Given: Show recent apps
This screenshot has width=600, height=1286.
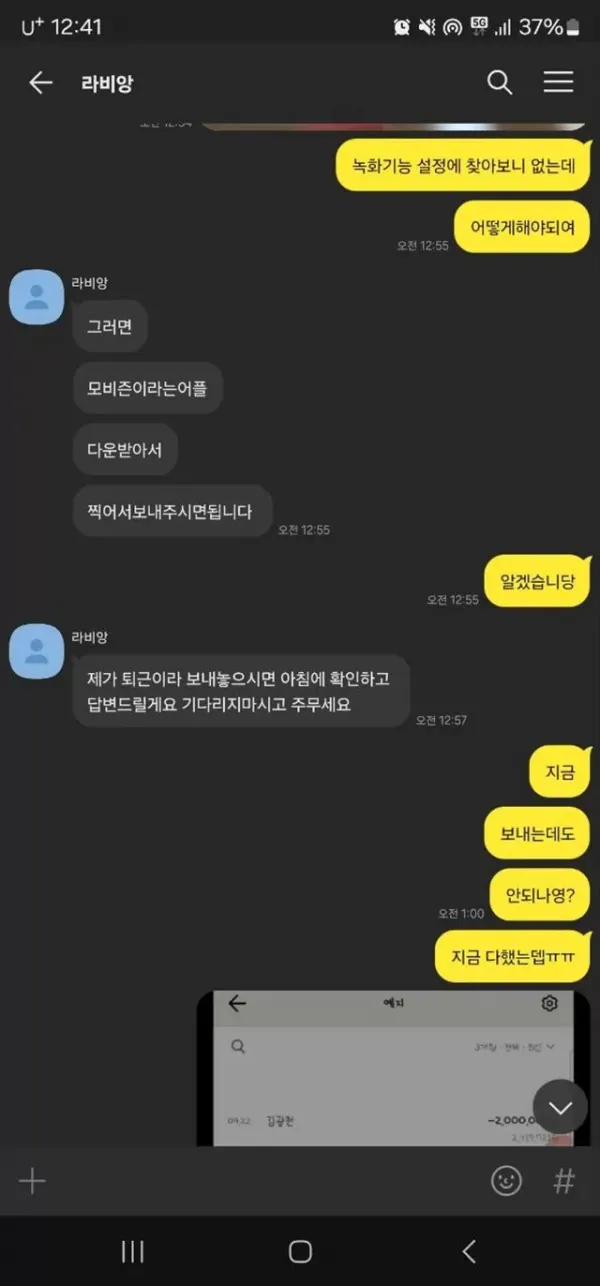Looking at the screenshot, I should (132, 1251).
